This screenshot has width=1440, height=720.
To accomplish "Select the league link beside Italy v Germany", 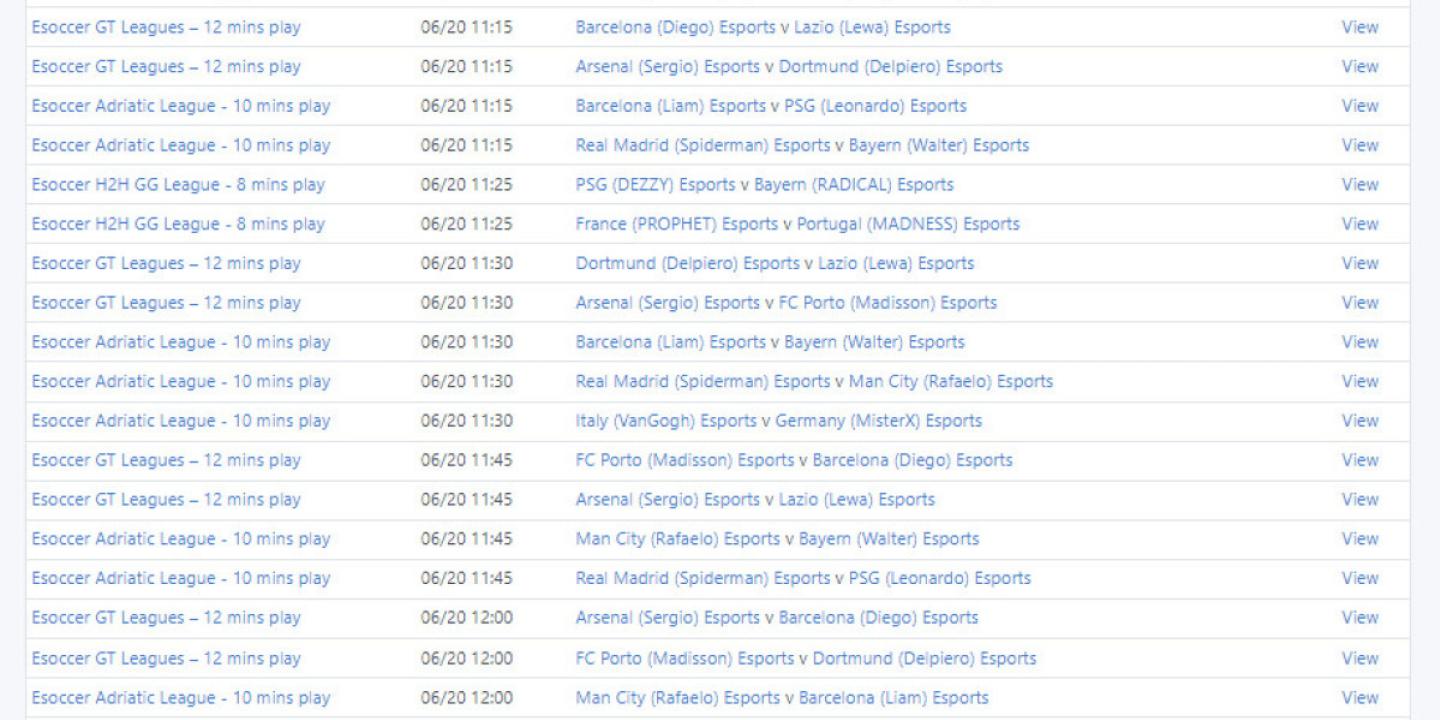I will pyautogui.click(x=180, y=421).
